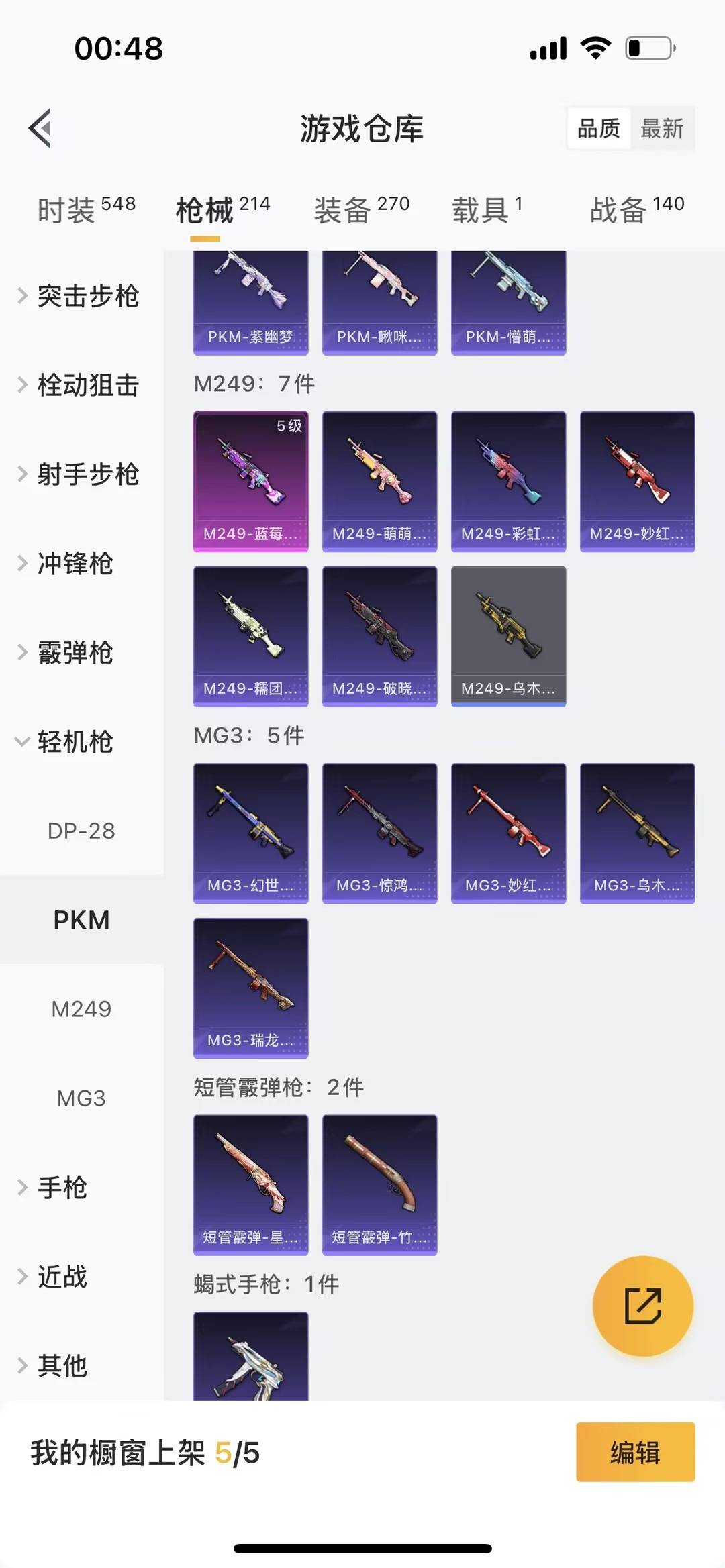The height and width of the screenshot is (1568, 725).
Task: Select the MG3-幻世 weapon icon
Action: 250,832
